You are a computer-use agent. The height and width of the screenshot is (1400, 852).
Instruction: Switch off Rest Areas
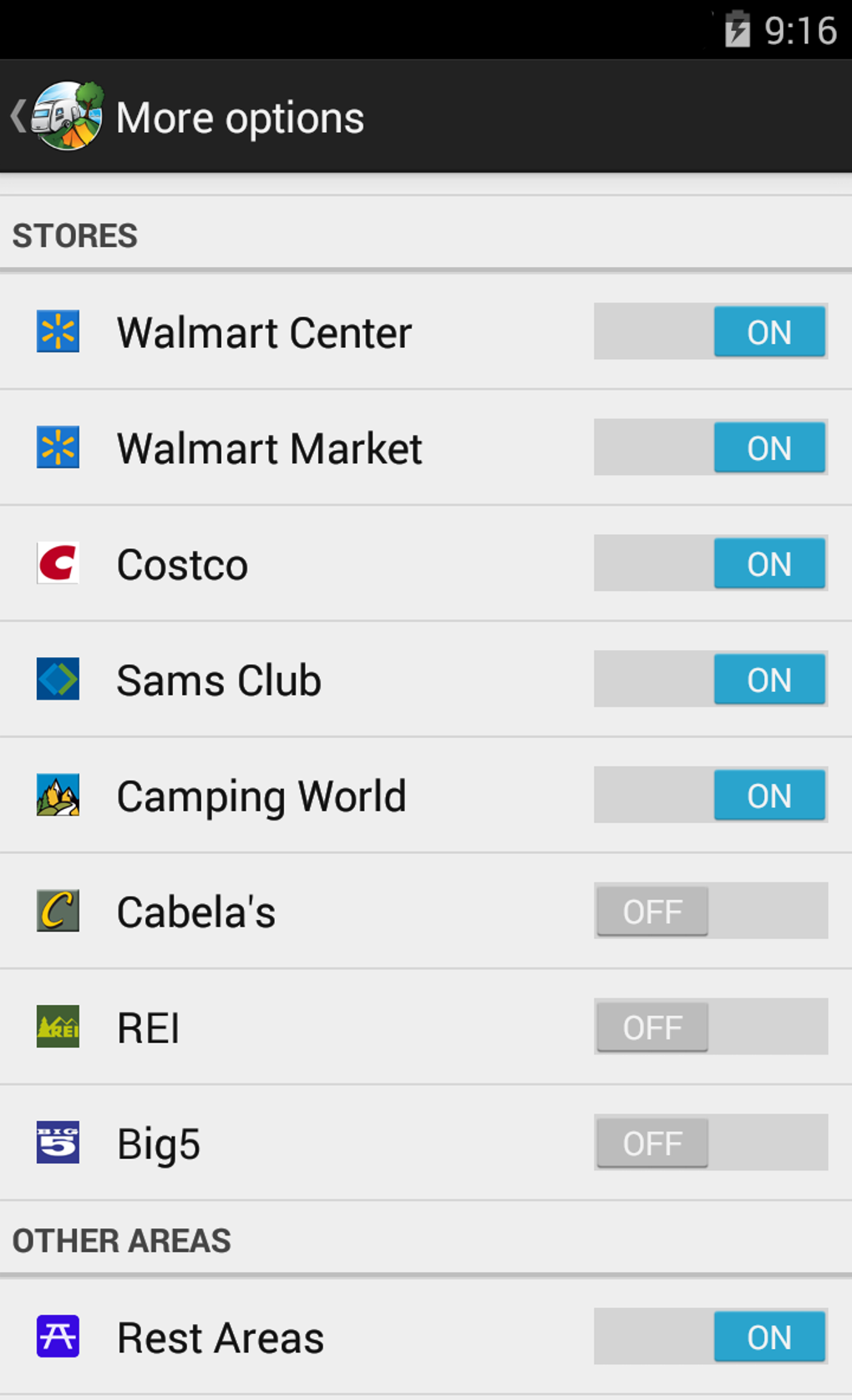click(710, 1337)
